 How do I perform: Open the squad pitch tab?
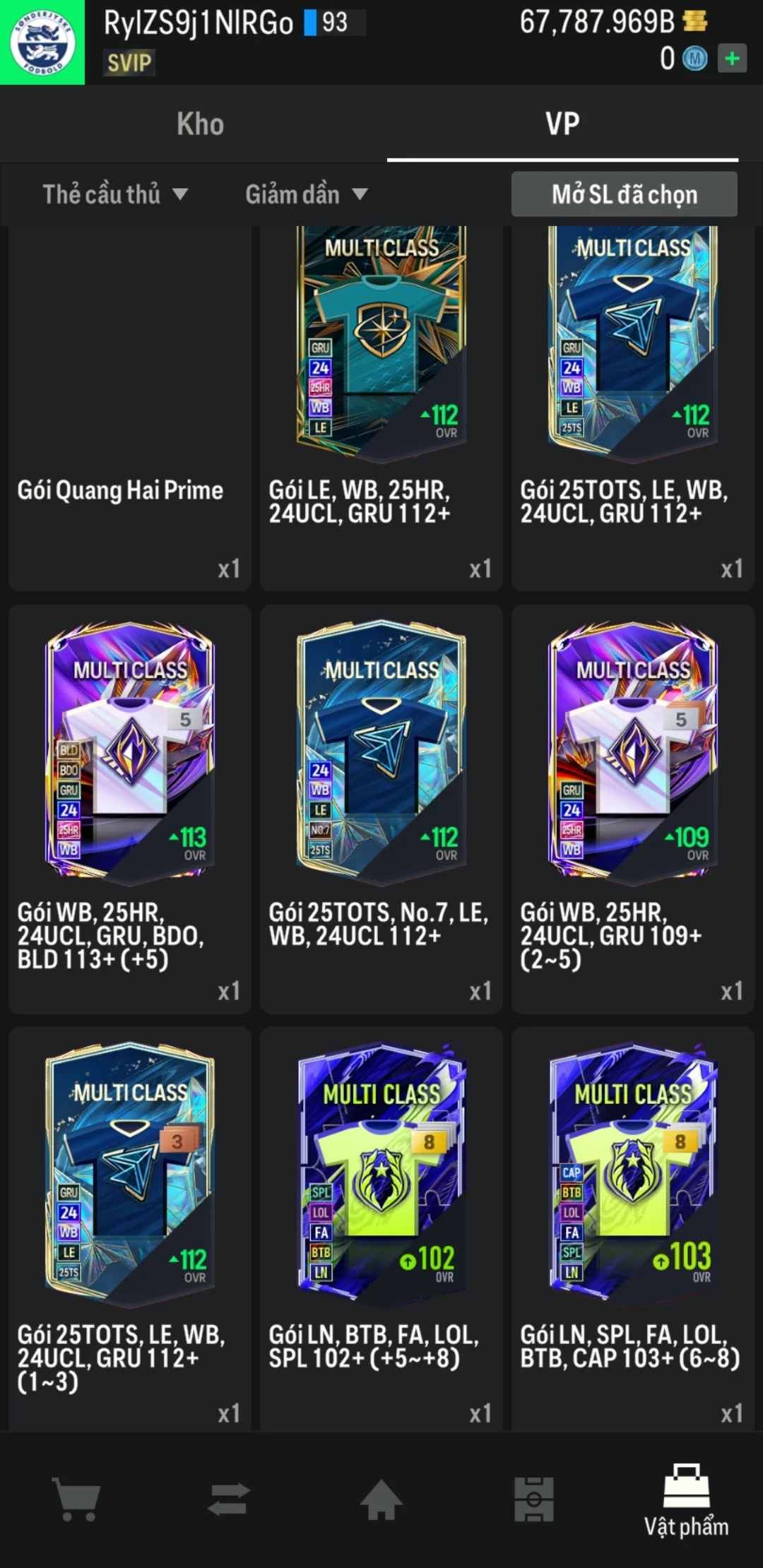click(534, 1499)
